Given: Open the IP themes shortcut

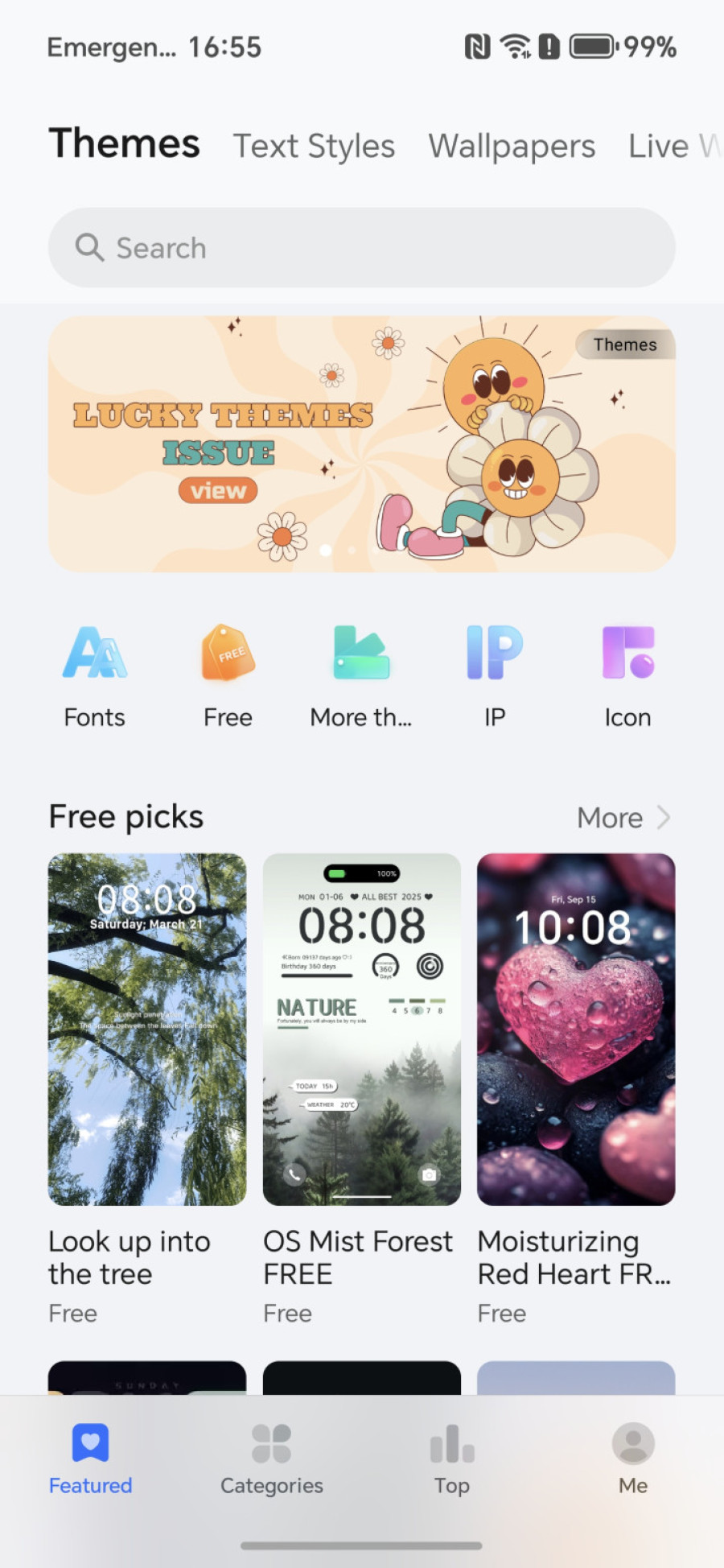Looking at the screenshot, I should pyautogui.click(x=495, y=676).
